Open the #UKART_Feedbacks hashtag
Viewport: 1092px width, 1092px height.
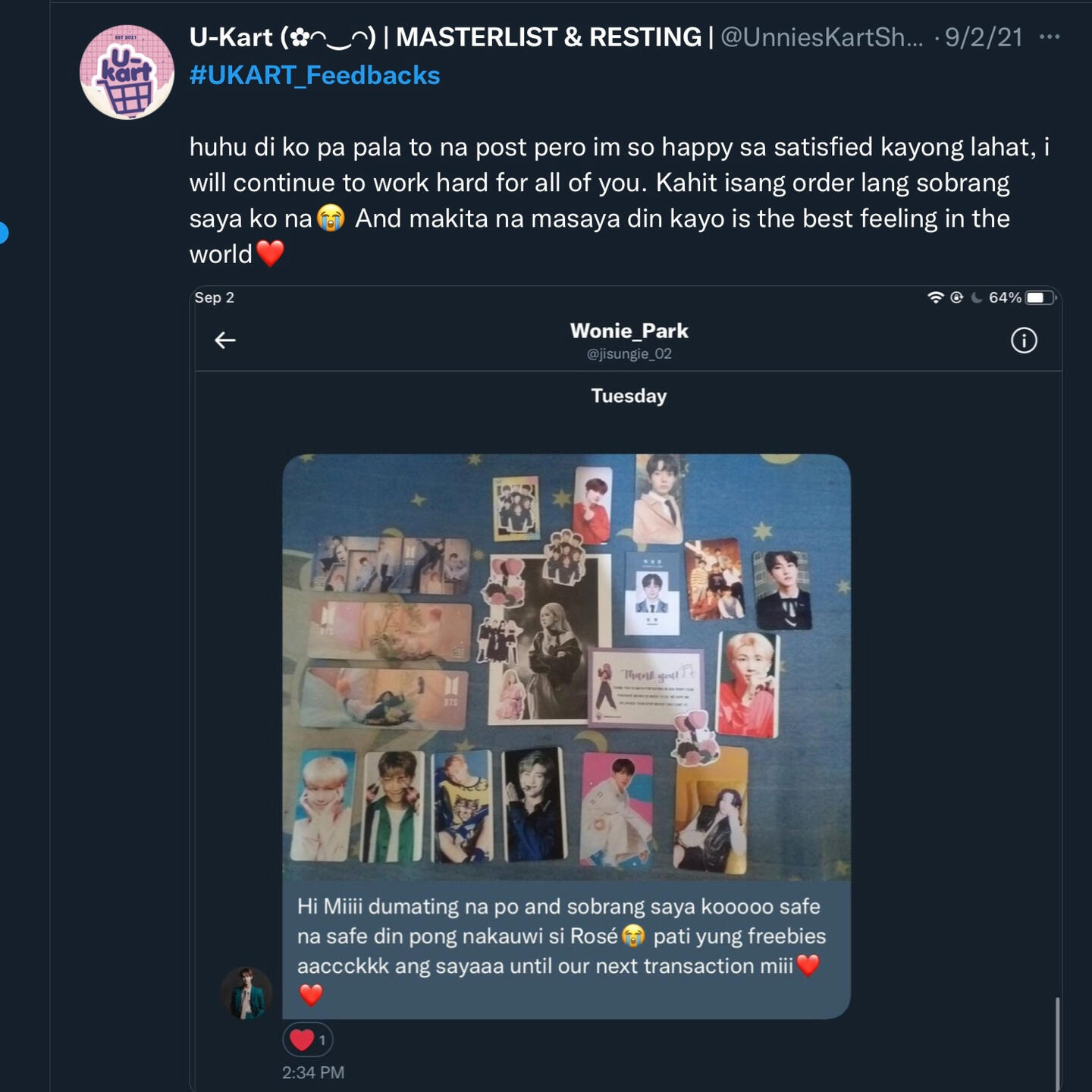pyautogui.click(x=315, y=76)
